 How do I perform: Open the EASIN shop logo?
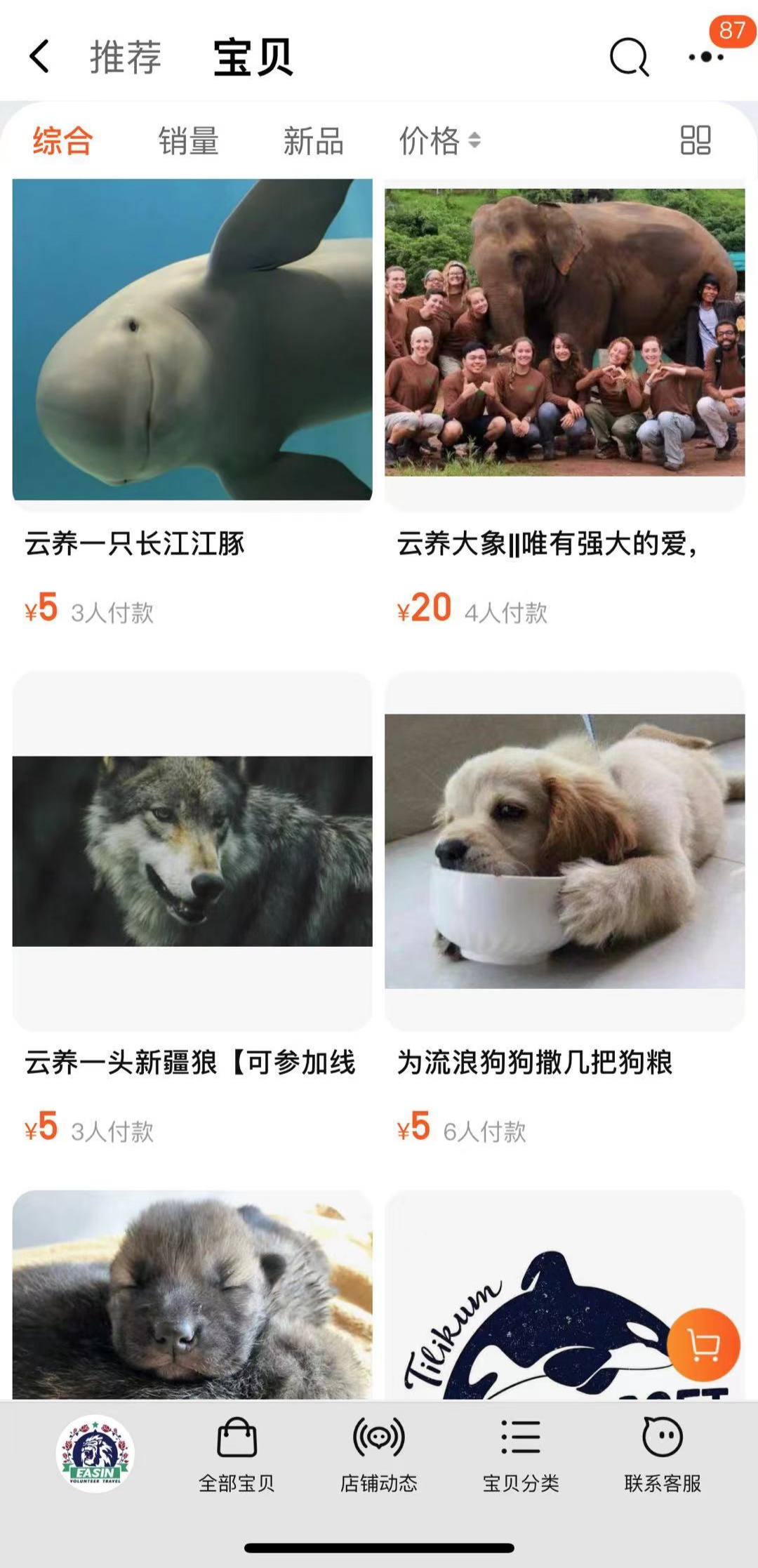pyautogui.click(x=95, y=1453)
